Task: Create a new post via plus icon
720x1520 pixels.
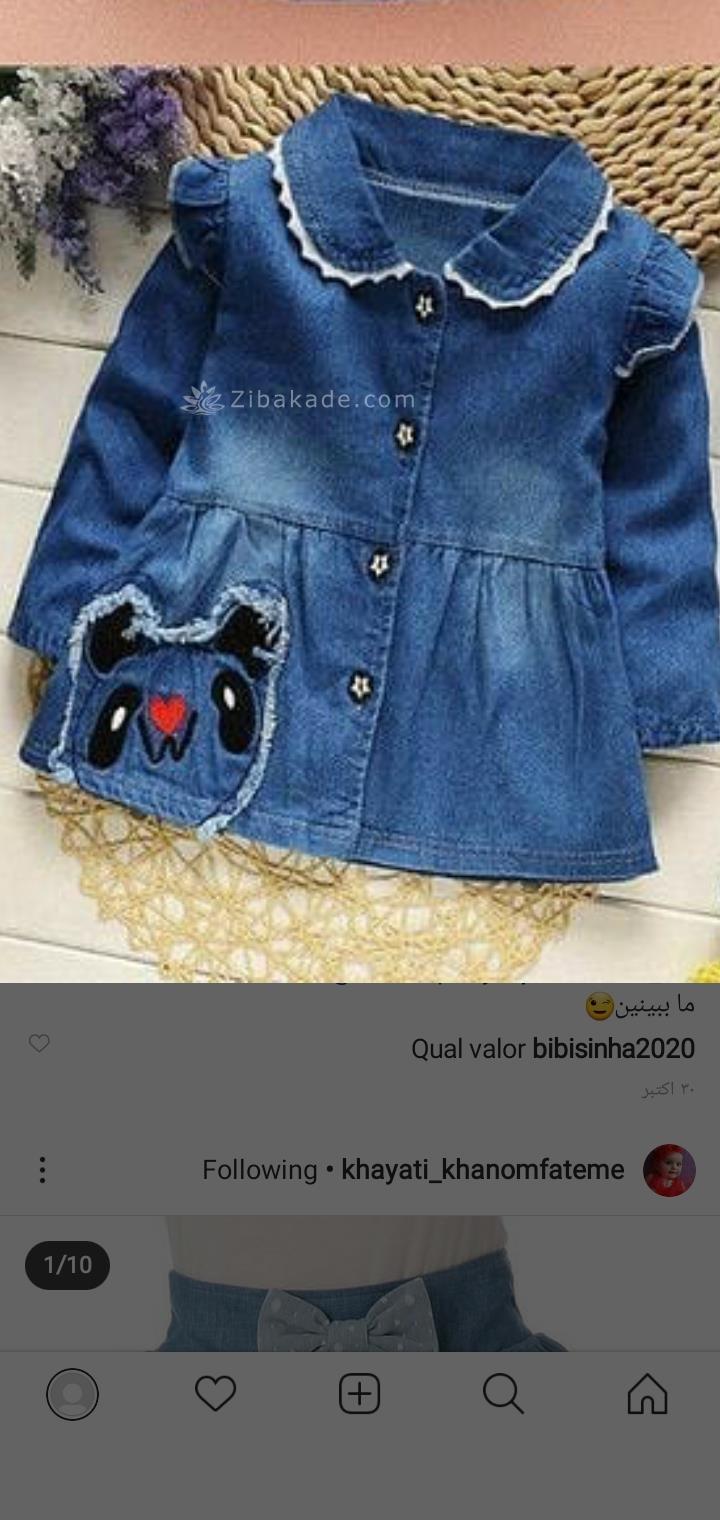Action: pyautogui.click(x=360, y=1393)
